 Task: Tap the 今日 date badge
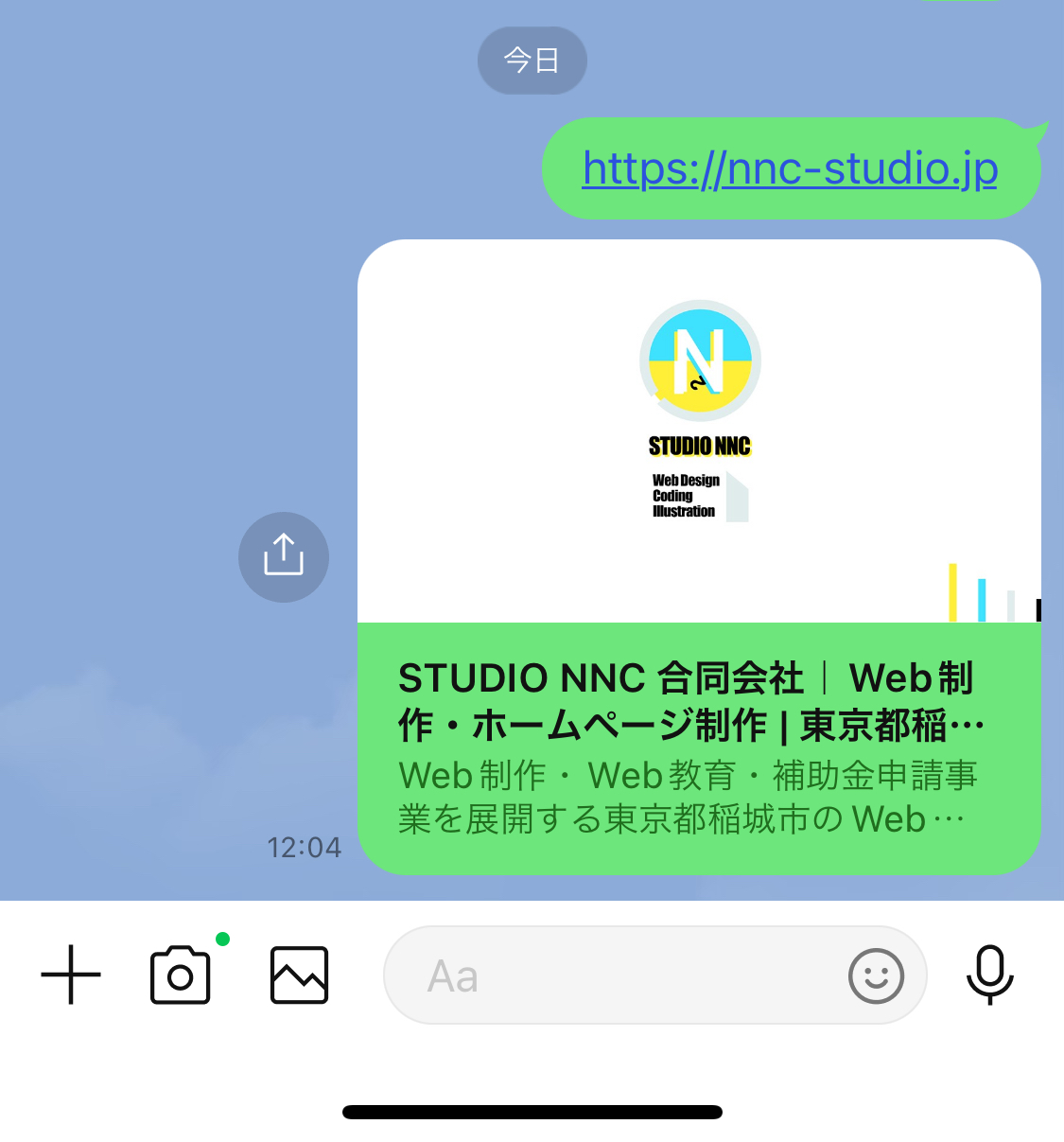click(532, 60)
